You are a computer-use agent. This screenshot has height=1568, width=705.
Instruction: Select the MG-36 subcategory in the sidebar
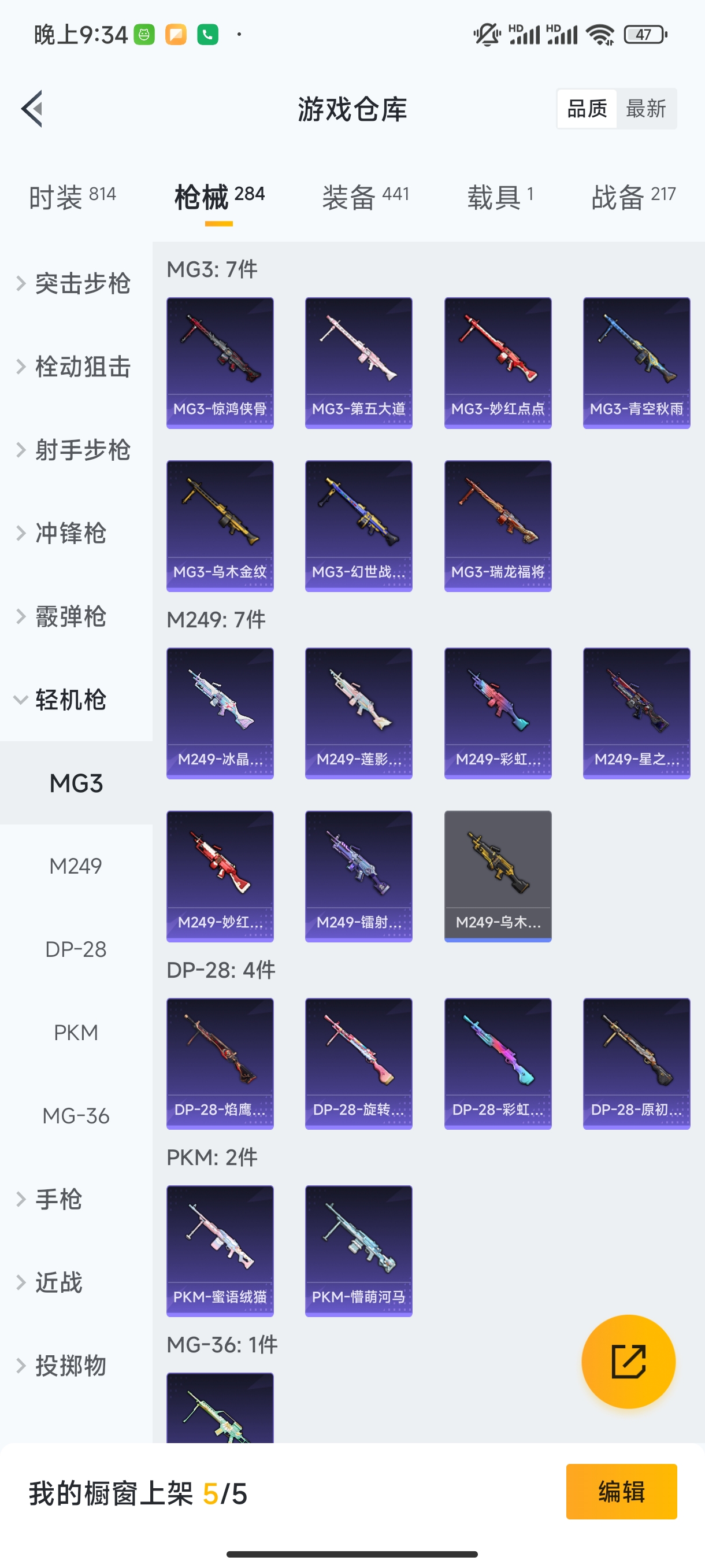tap(76, 1116)
